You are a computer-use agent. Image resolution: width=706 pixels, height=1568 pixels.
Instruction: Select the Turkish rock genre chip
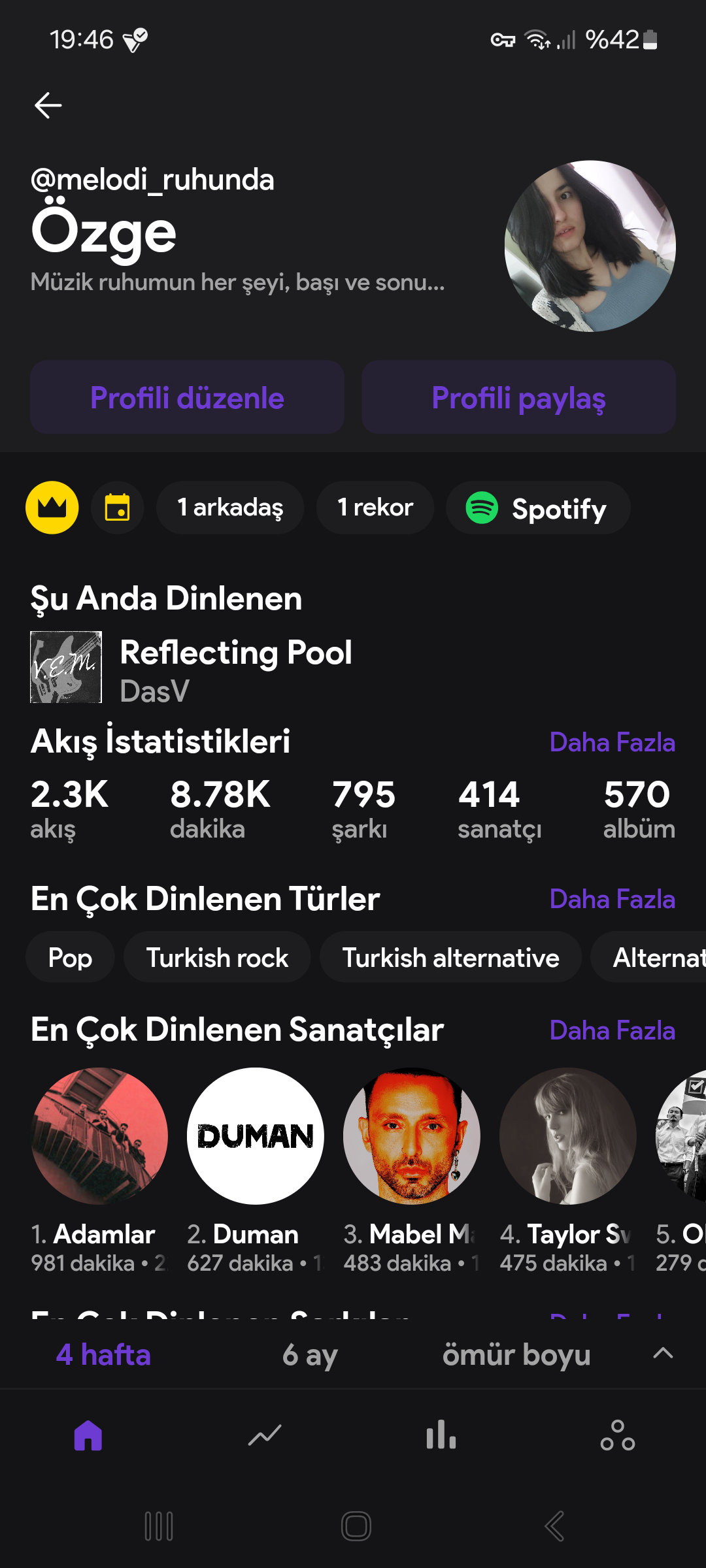point(217,958)
